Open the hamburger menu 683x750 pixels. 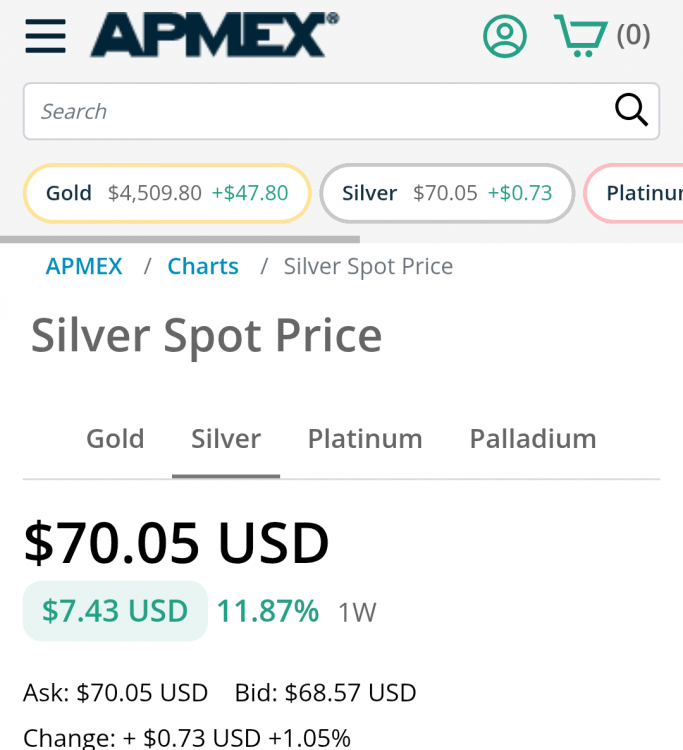[46, 36]
